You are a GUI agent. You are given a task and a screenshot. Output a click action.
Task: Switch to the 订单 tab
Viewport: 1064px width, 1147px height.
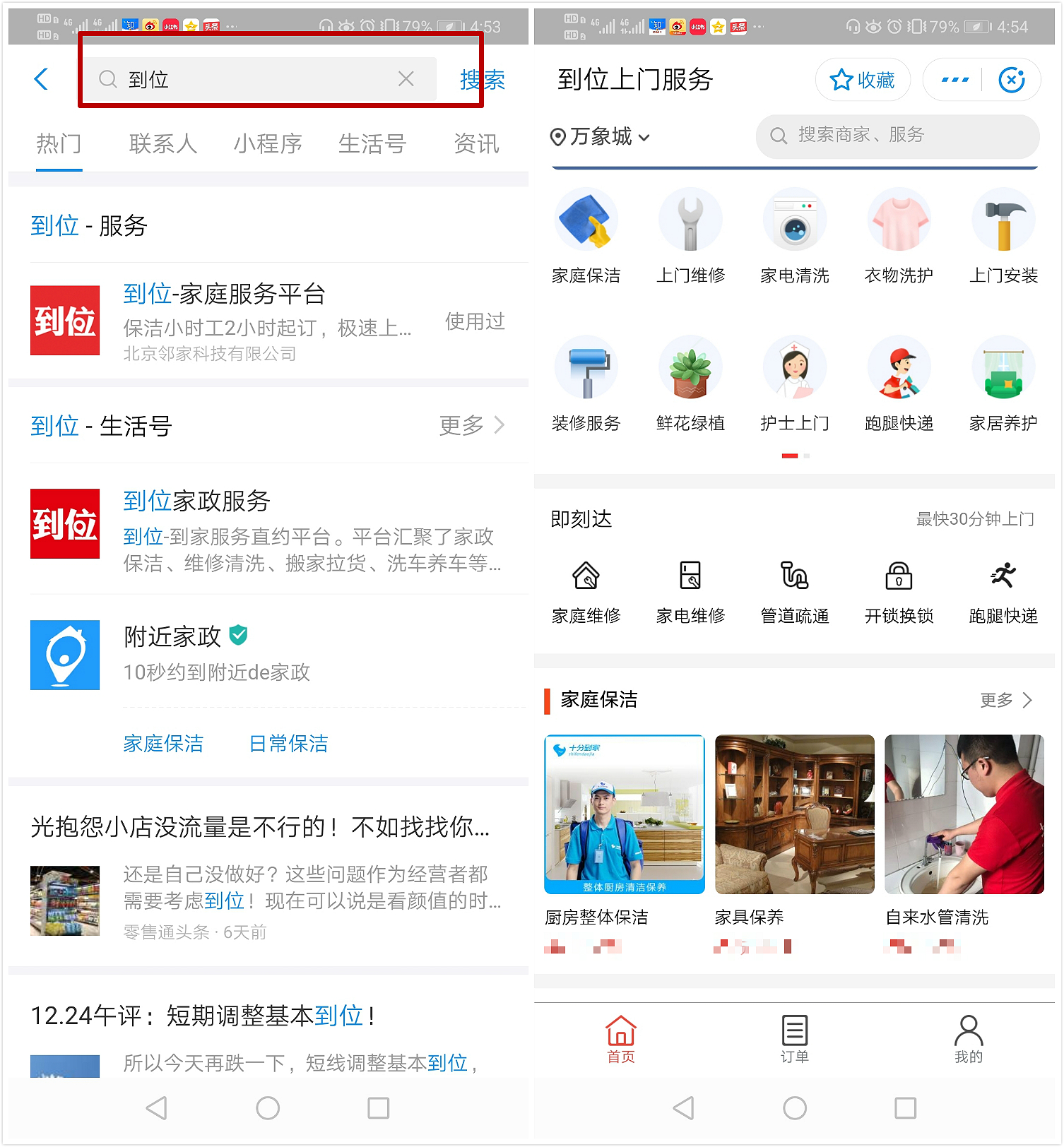coord(794,1038)
